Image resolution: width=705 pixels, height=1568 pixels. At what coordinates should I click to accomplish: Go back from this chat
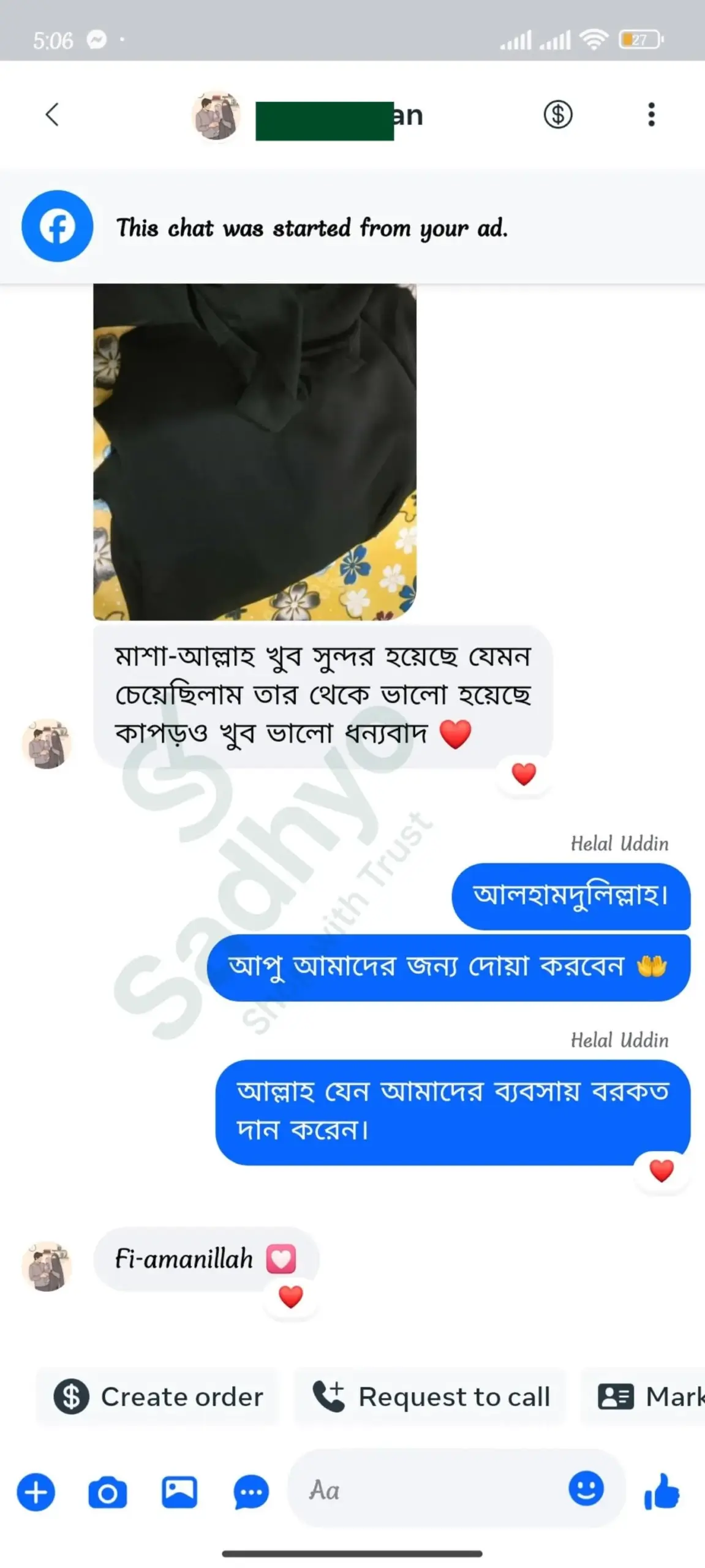(x=53, y=115)
